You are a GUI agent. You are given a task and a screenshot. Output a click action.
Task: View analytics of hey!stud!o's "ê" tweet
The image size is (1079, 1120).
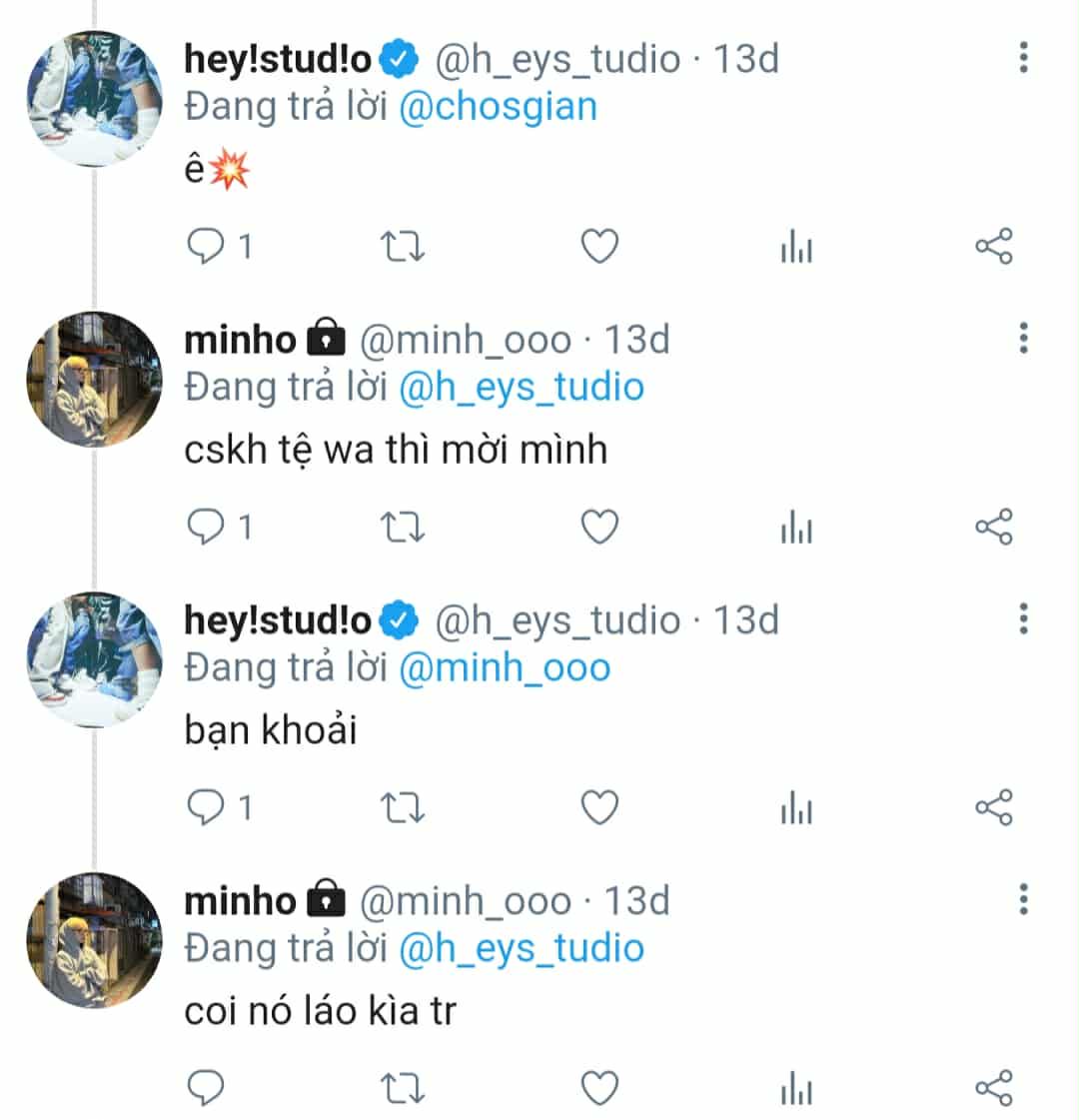[x=796, y=246]
